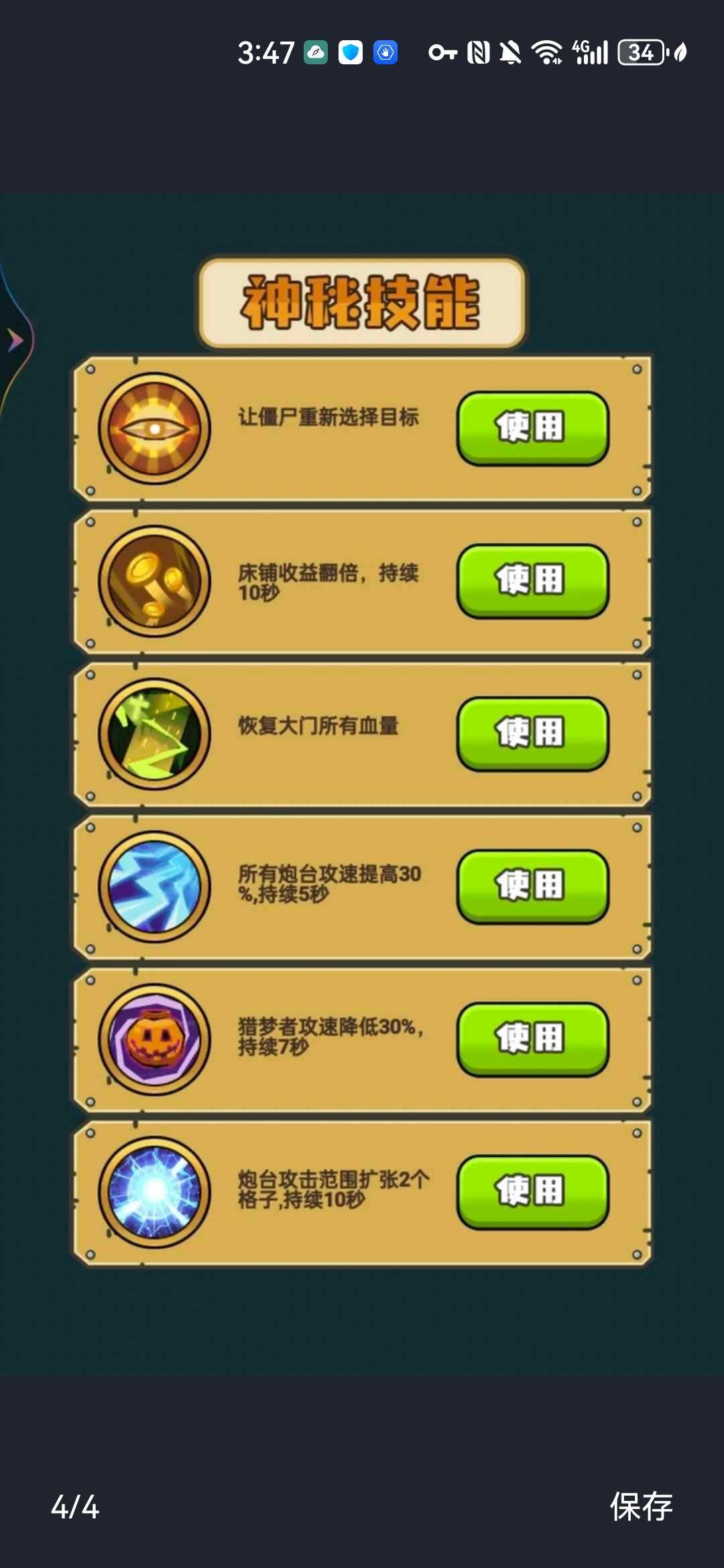This screenshot has height=1568, width=724.
Task: Save the image with 保存
Action: pos(641,1507)
